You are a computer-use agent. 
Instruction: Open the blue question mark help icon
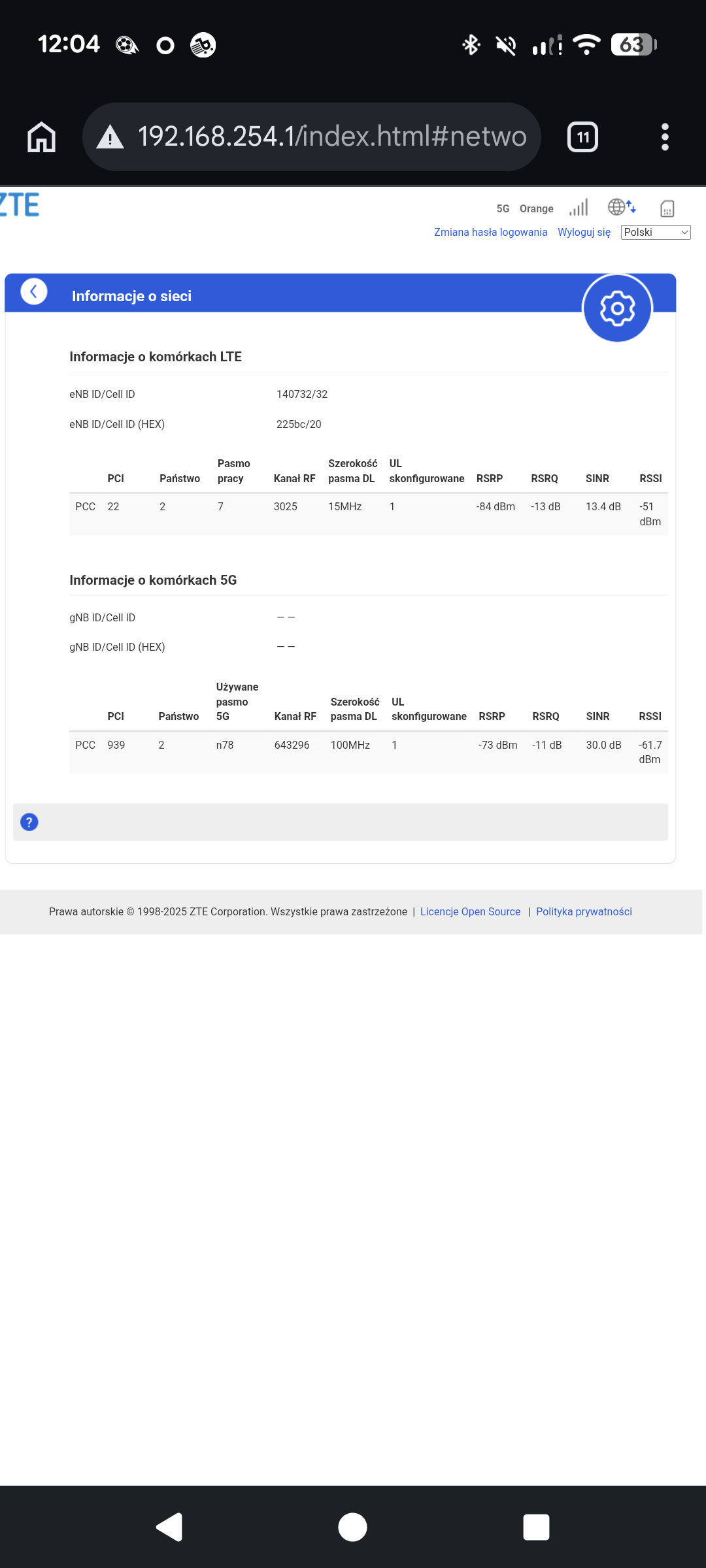pyautogui.click(x=29, y=822)
